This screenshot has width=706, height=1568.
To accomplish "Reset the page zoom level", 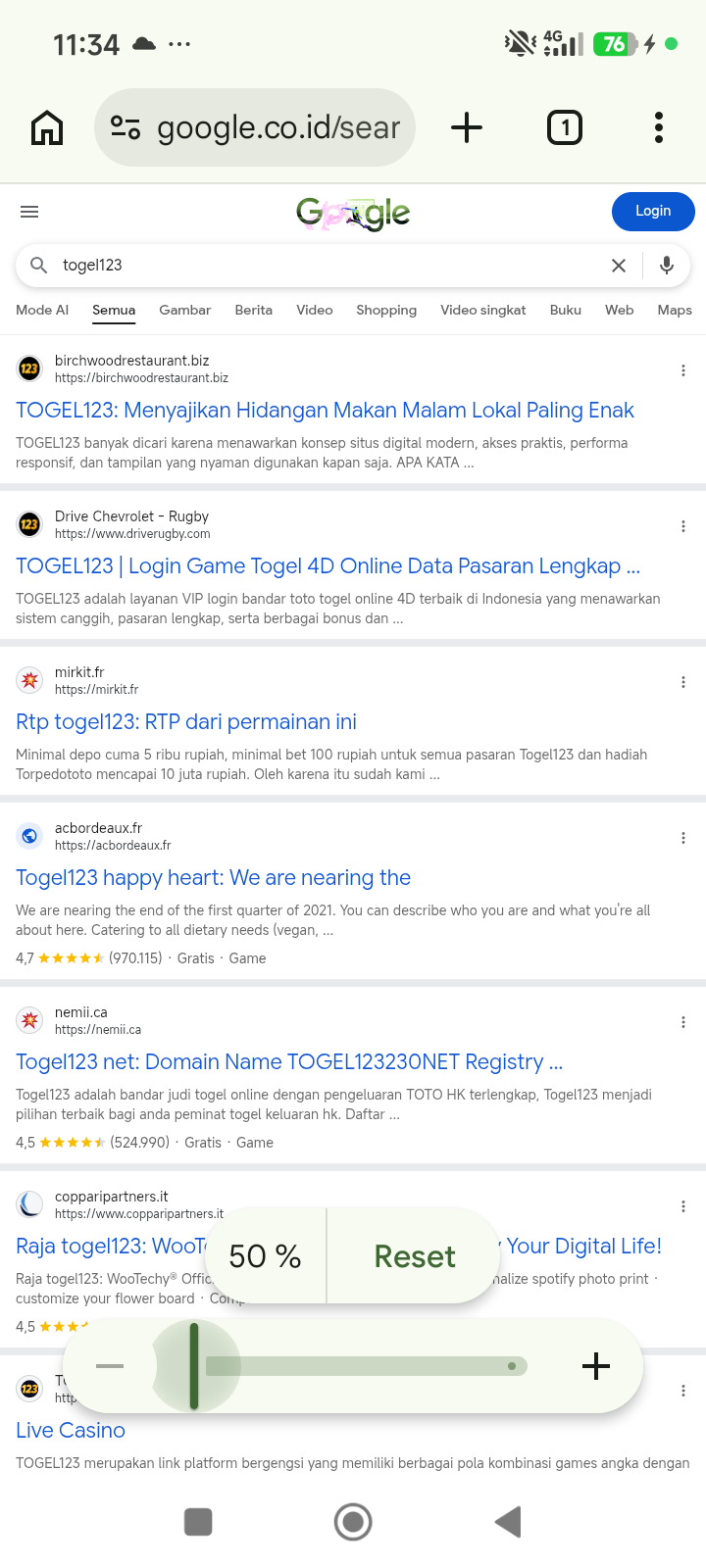I will [415, 1256].
